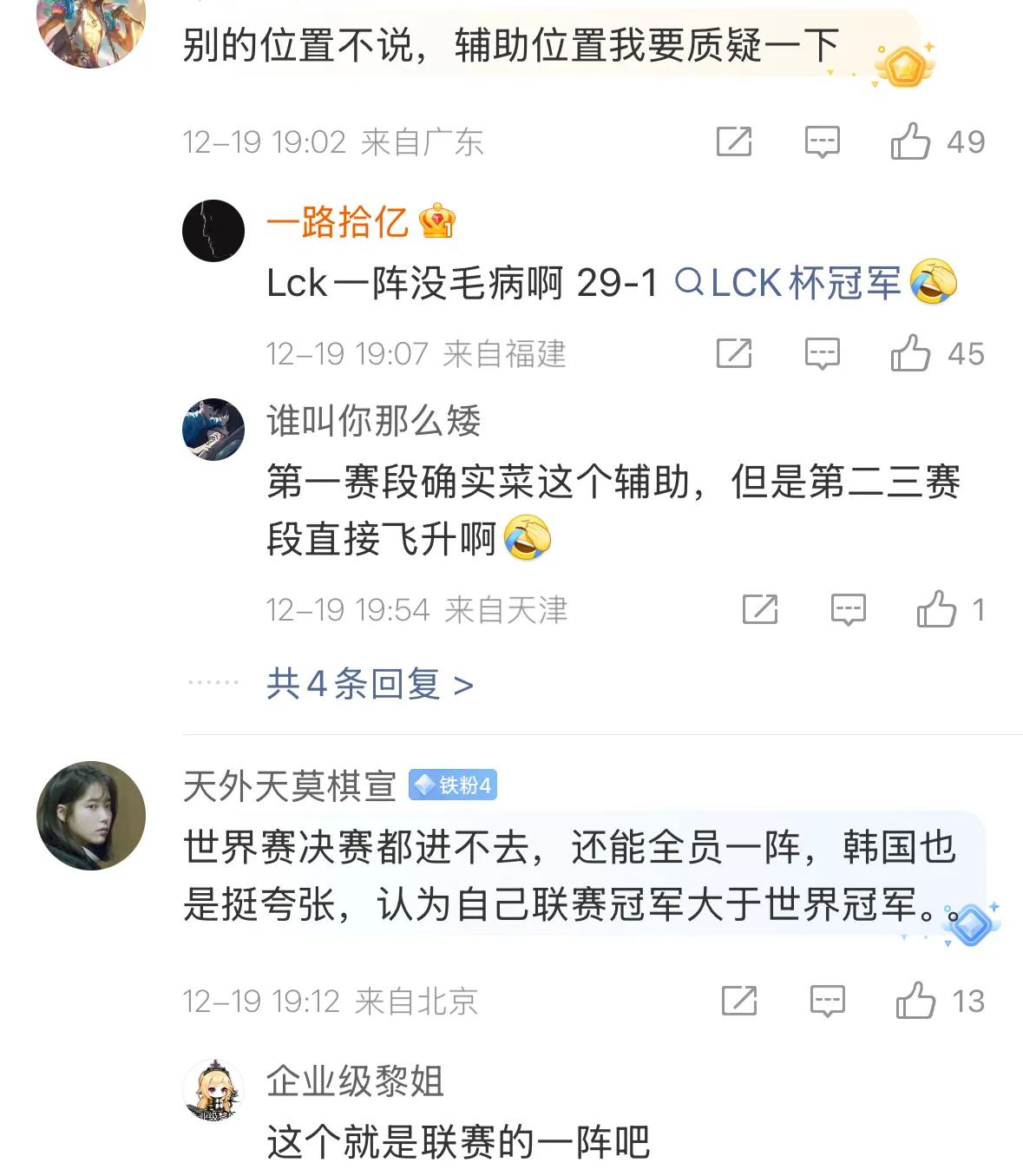This screenshot has height=1176, width=1023.
Task: Reply to 谁叫你那么矮's comment
Action: (x=848, y=609)
